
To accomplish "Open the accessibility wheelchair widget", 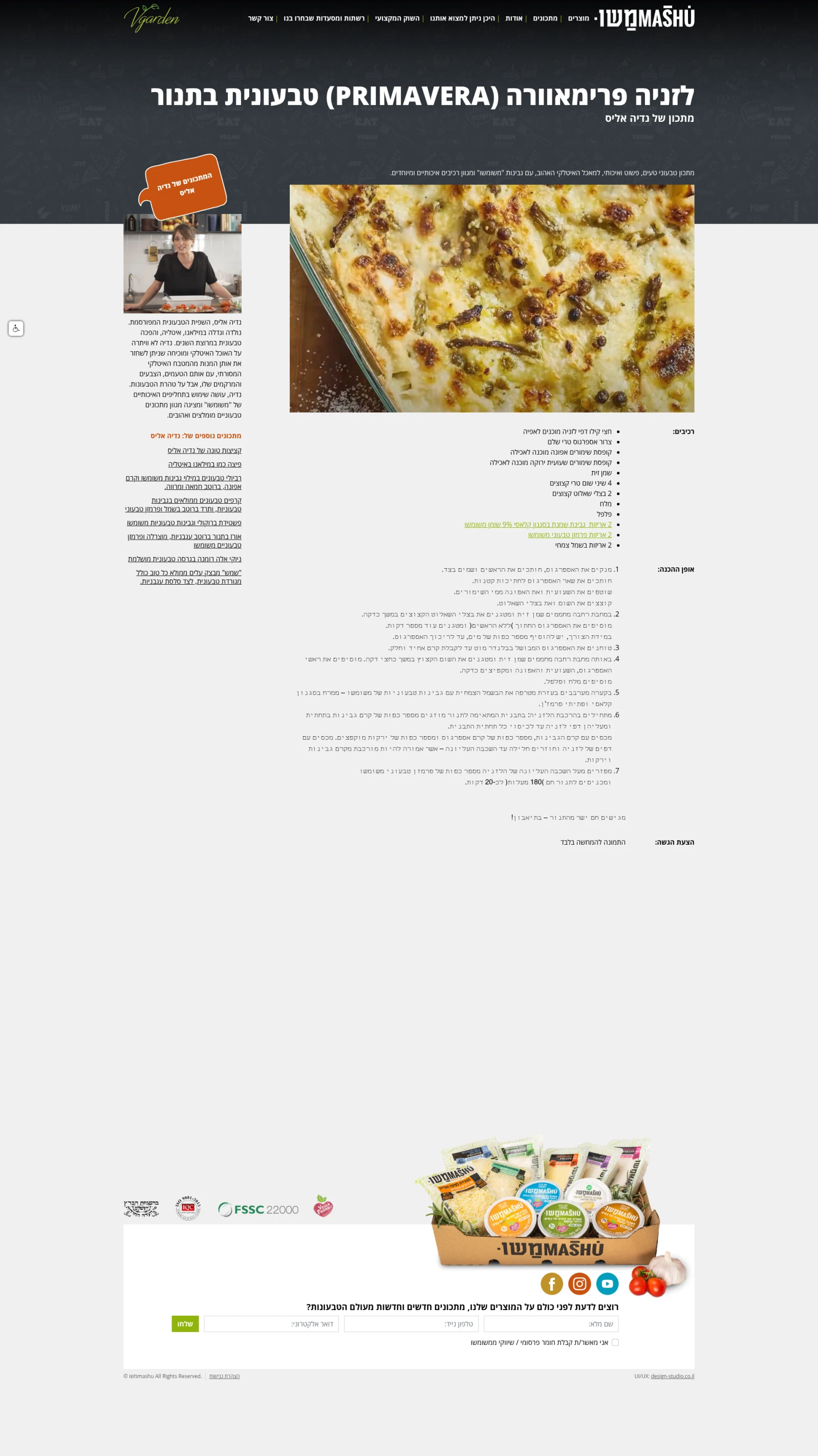I will point(16,328).
